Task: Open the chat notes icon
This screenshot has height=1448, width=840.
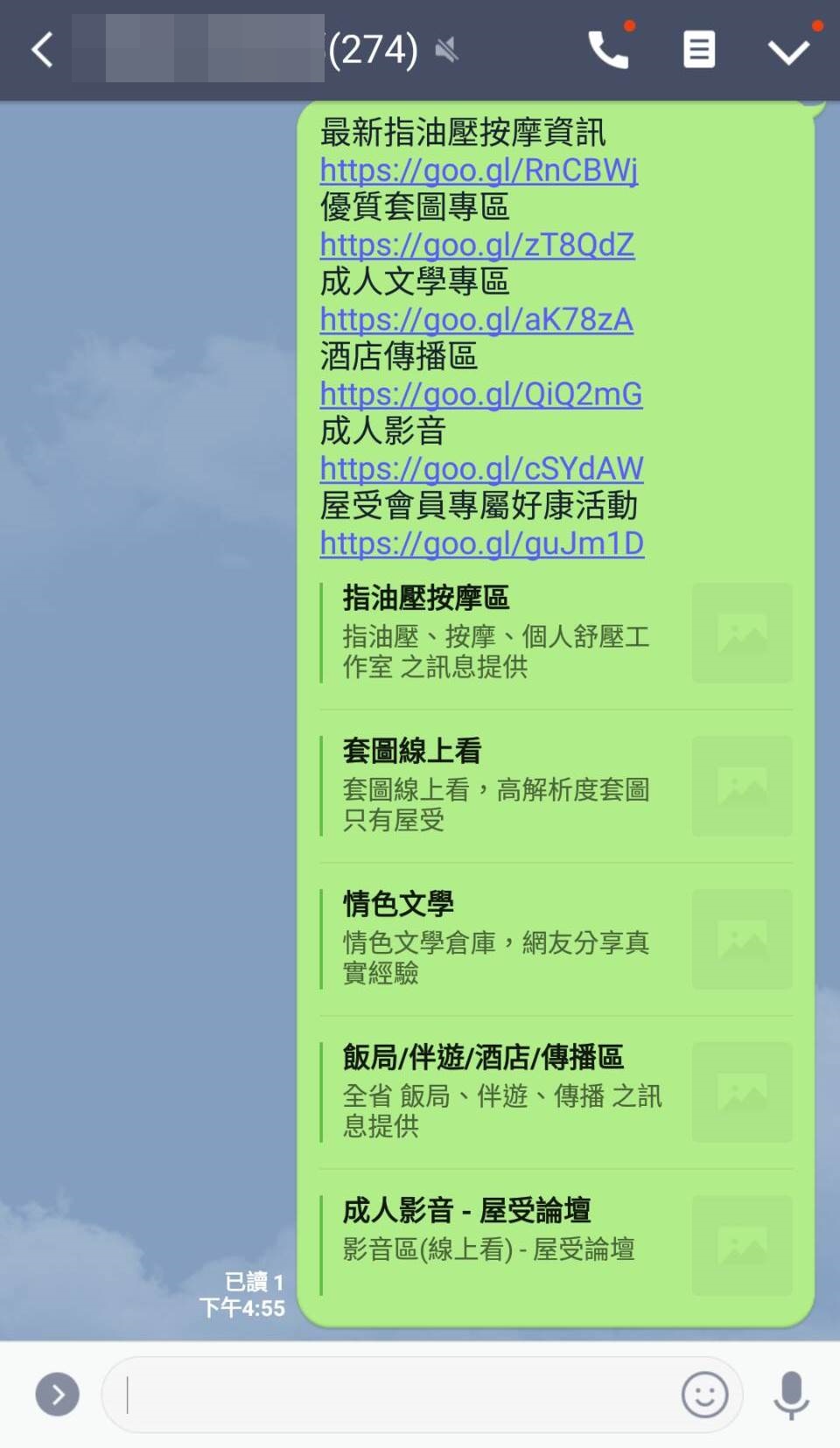Action: click(698, 50)
